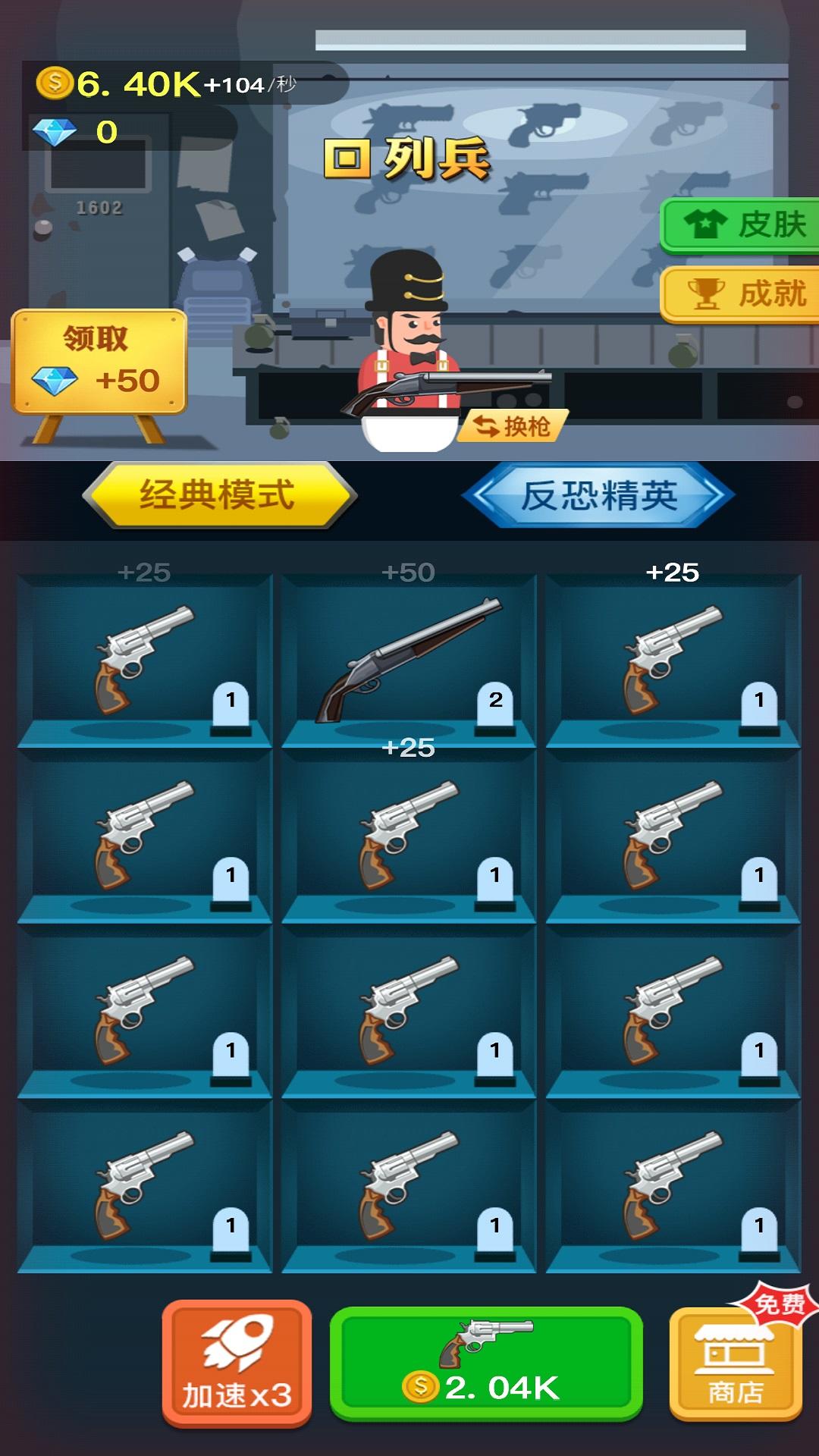Buy a revolver for 2.04K coins
Viewport: 819px width, 1456px height.
coord(485,1362)
